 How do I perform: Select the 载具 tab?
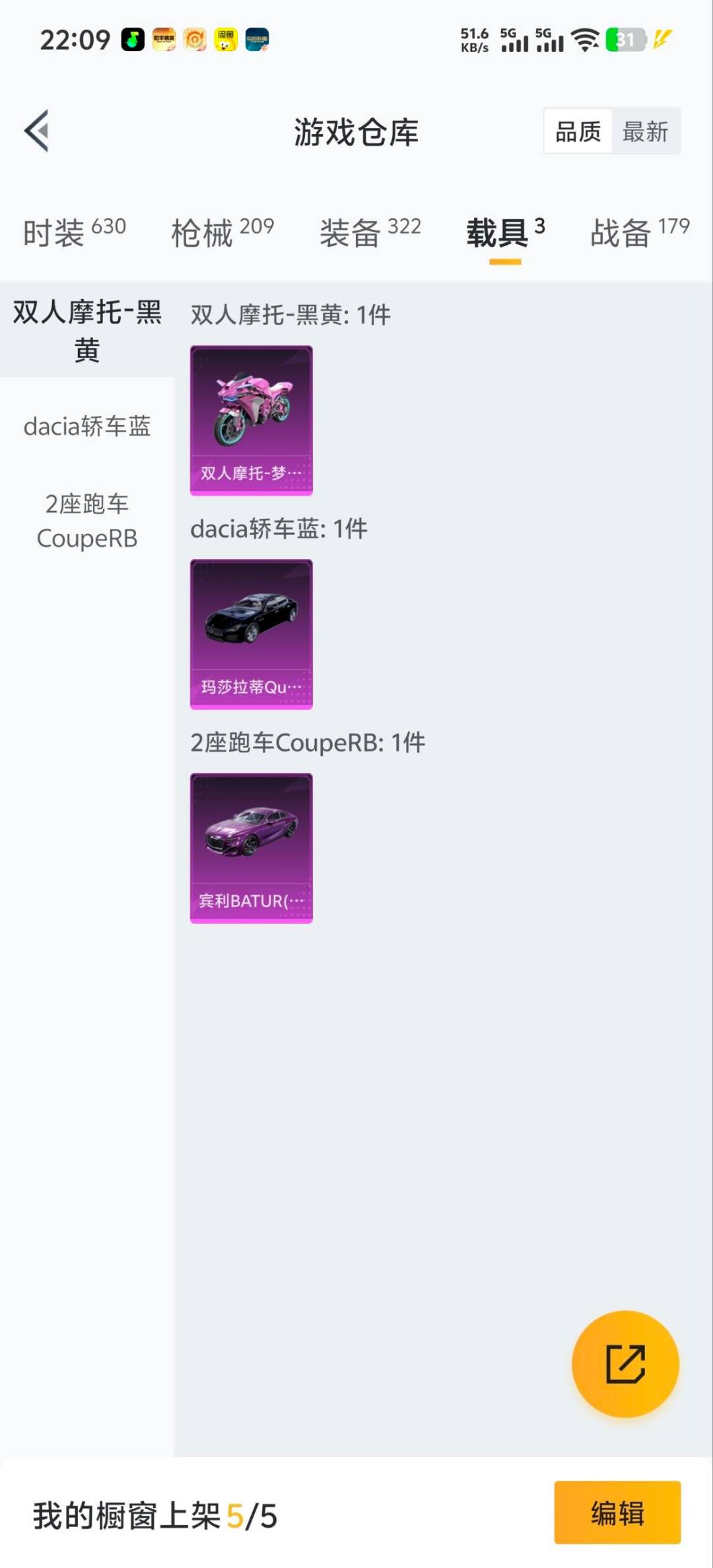point(505,232)
